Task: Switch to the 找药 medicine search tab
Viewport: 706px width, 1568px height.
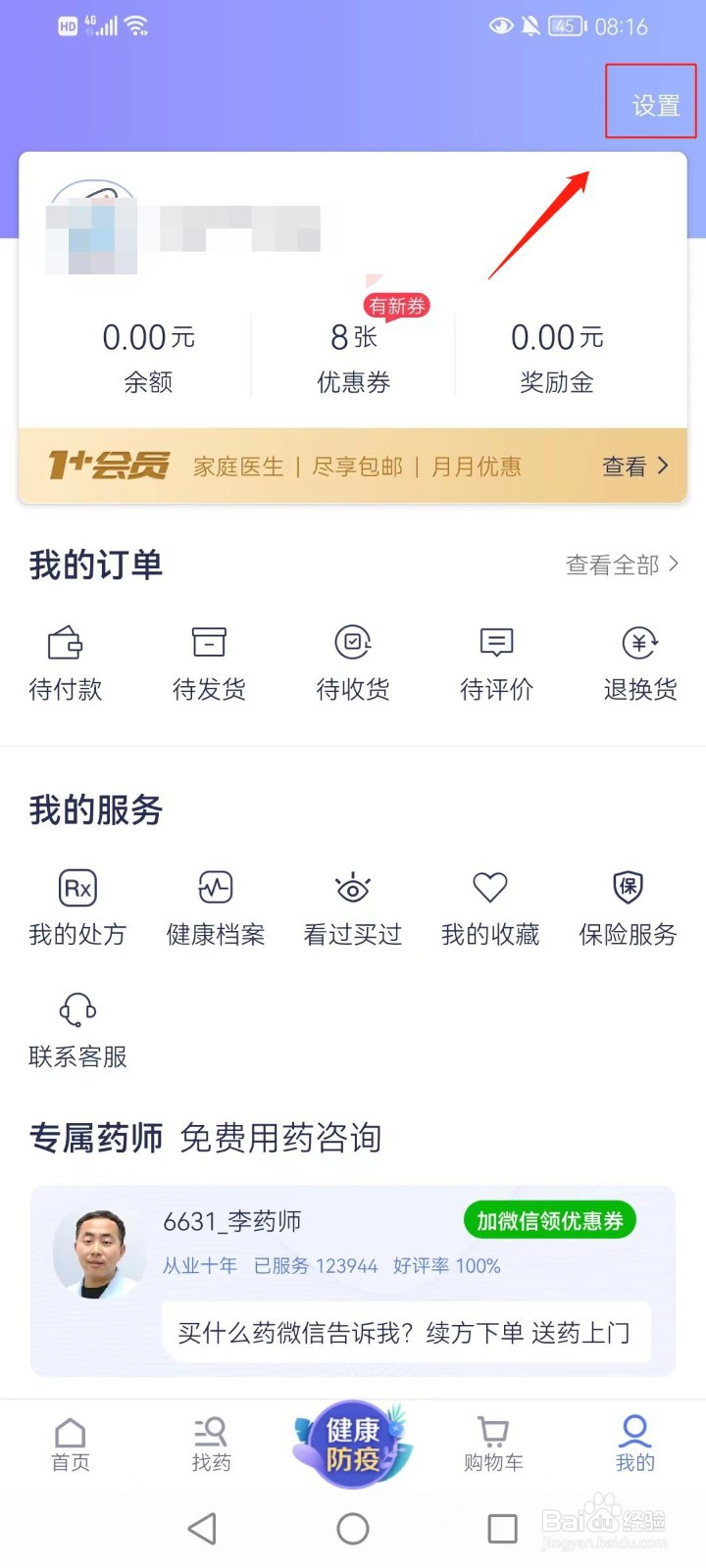Action: coord(211,1445)
